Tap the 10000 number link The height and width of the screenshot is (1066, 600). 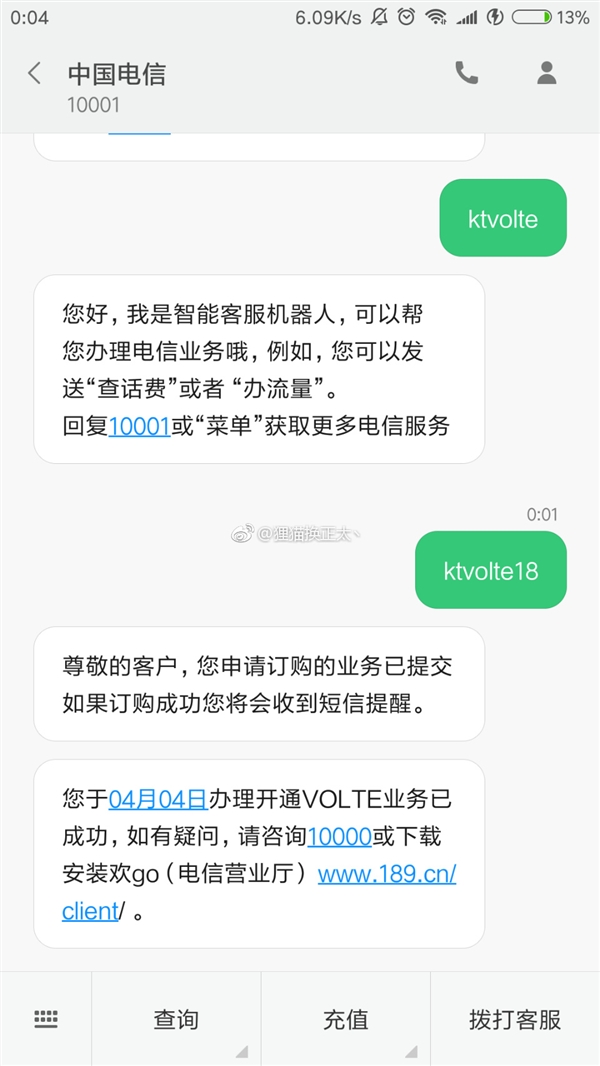click(340, 836)
